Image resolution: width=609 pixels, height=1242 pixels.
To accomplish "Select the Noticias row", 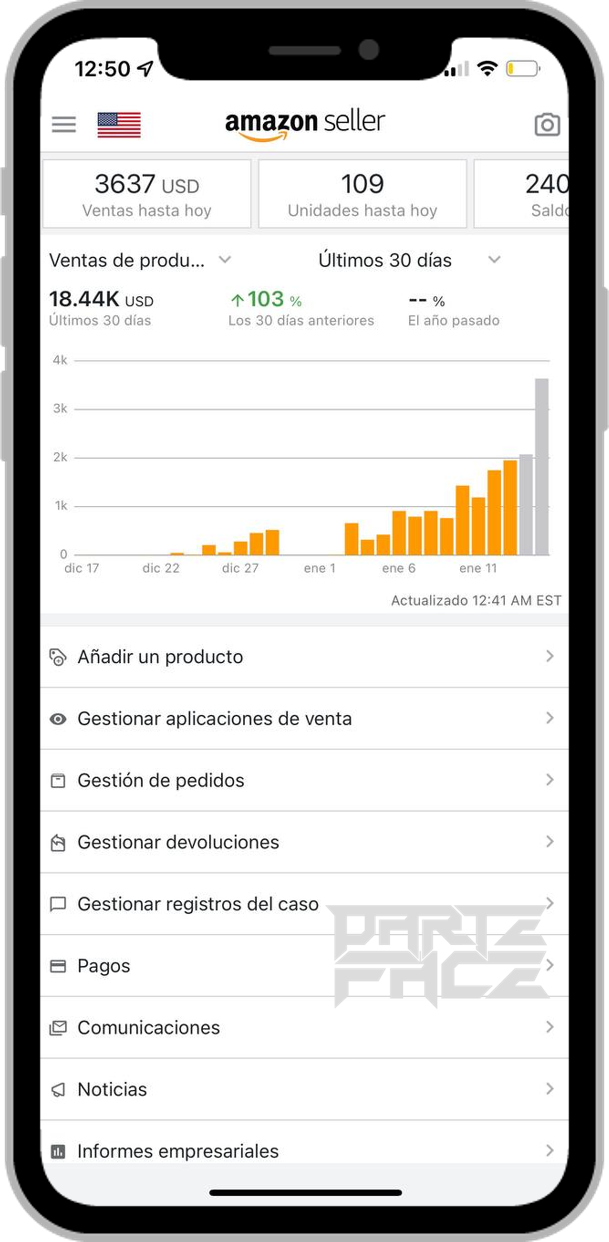I will (304, 1091).
